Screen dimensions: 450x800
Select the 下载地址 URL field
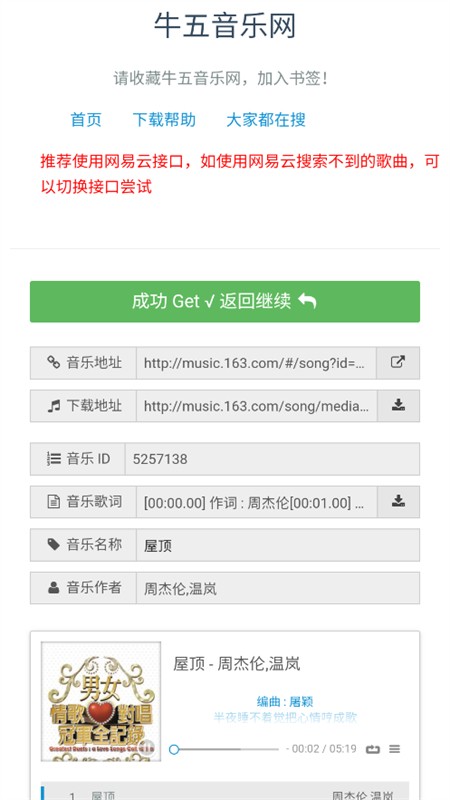point(256,406)
